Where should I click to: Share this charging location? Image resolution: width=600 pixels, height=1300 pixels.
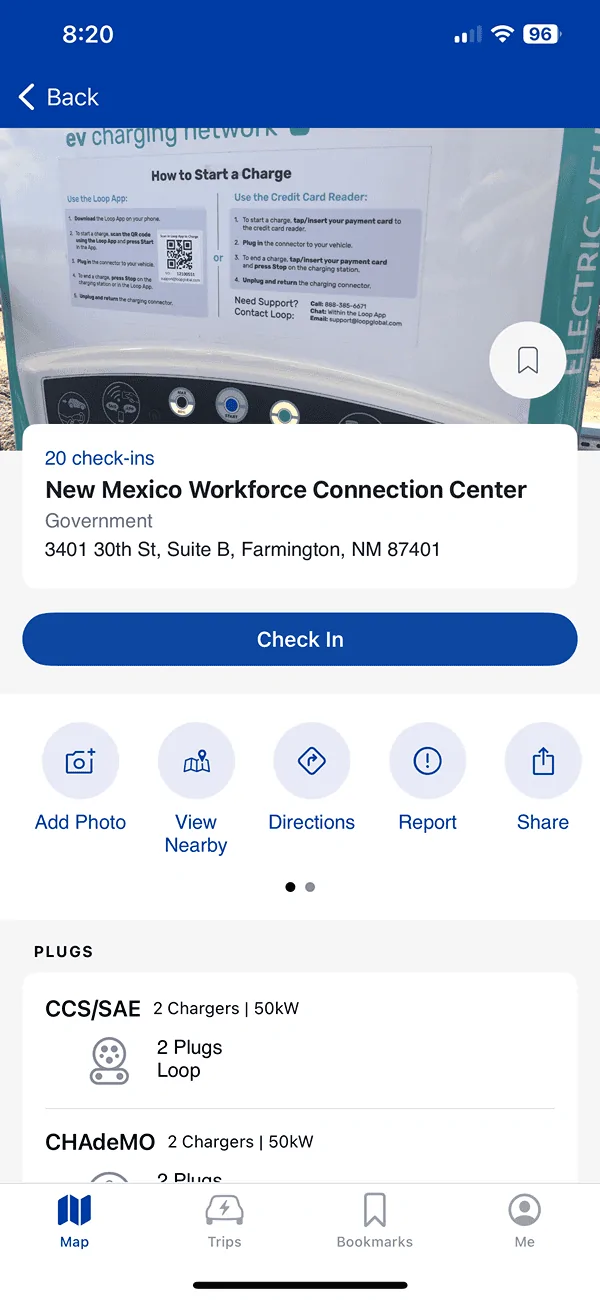(543, 778)
